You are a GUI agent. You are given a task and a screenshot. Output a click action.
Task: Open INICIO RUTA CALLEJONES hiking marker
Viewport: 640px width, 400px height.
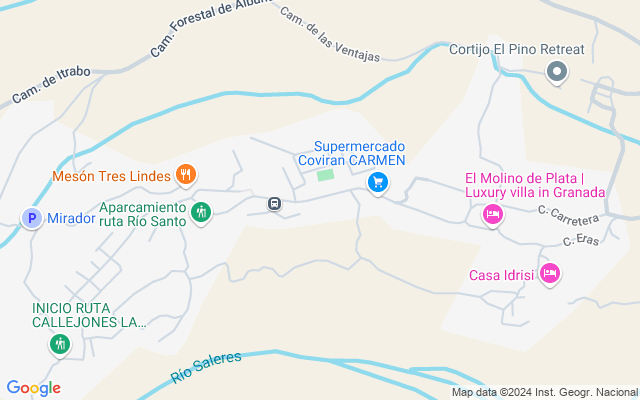point(60,345)
